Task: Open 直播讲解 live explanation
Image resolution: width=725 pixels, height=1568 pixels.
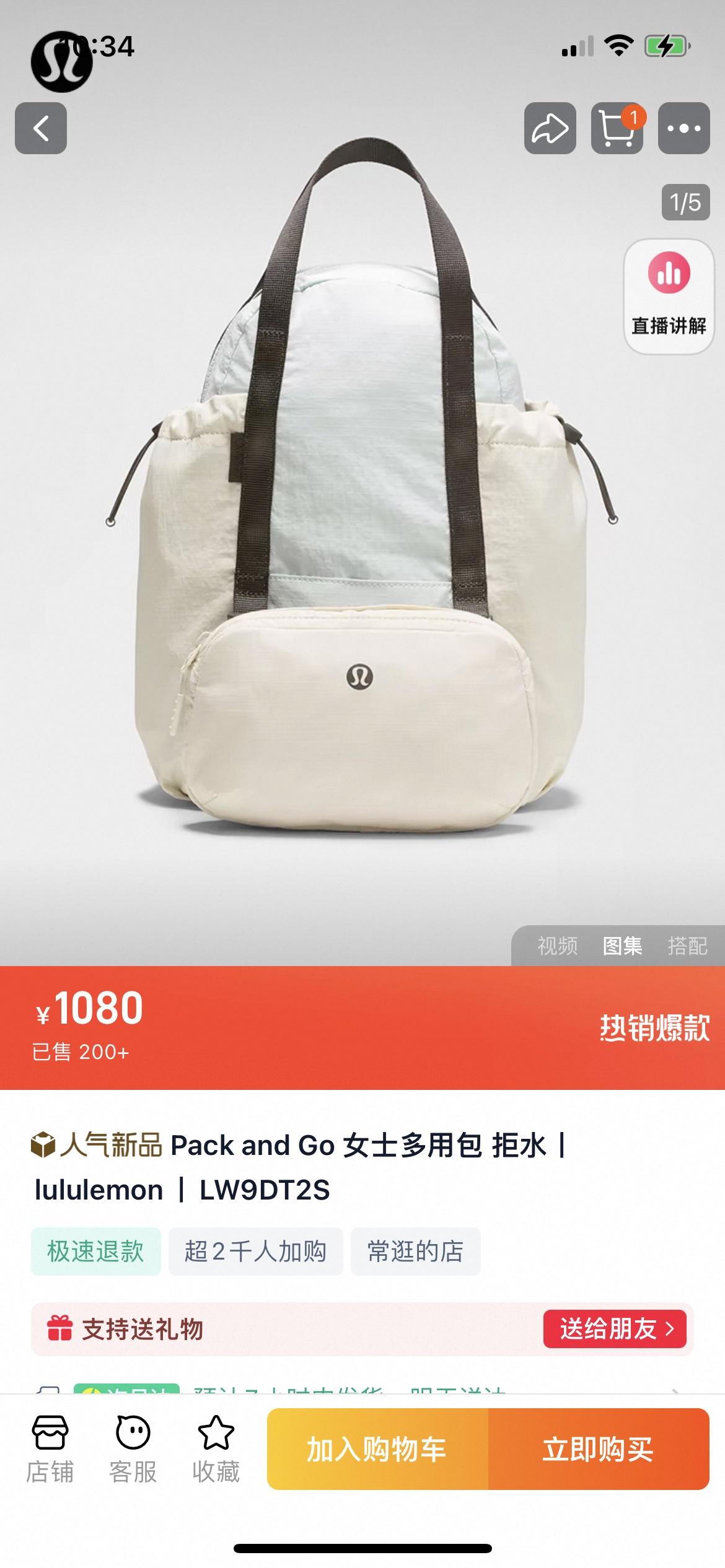Action: click(669, 297)
